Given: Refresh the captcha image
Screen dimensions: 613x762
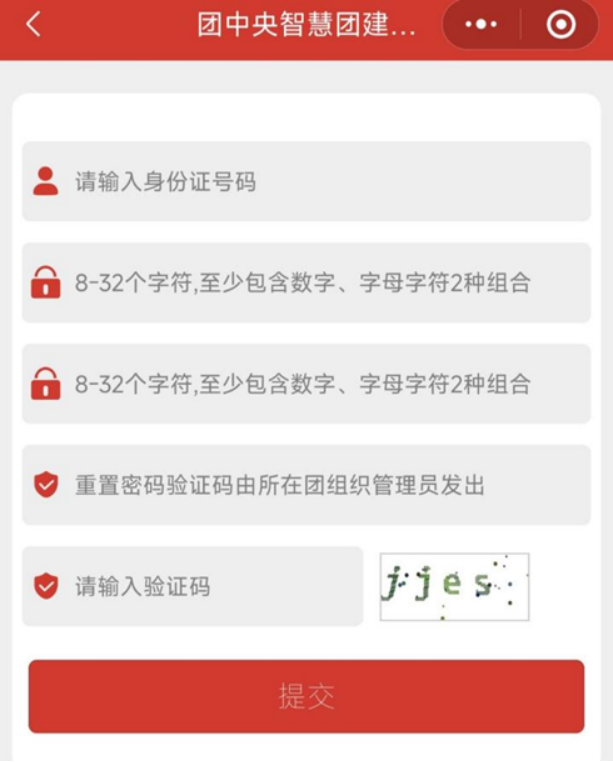Looking at the screenshot, I should click(454, 587).
